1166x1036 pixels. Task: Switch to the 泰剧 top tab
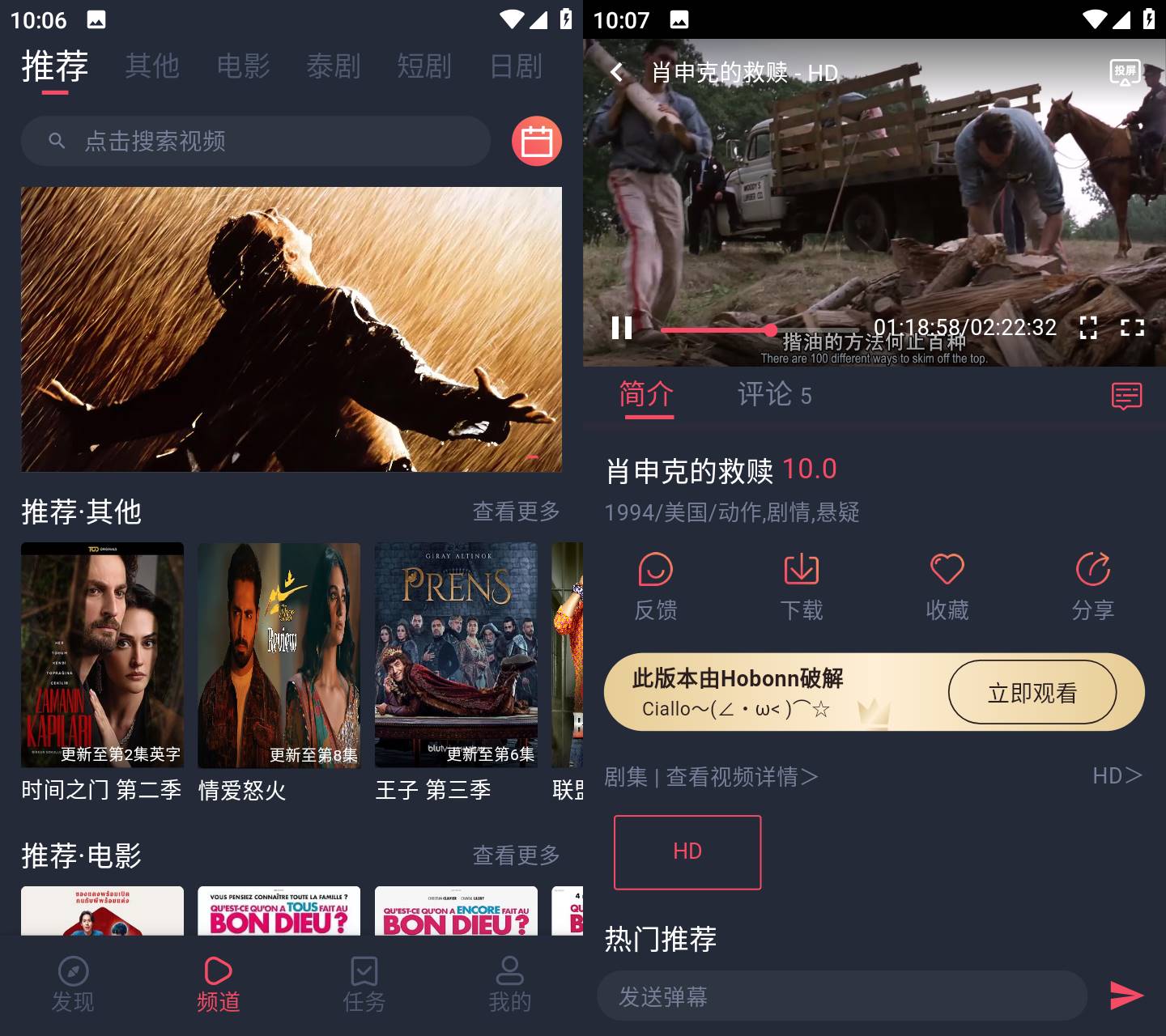tap(334, 66)
